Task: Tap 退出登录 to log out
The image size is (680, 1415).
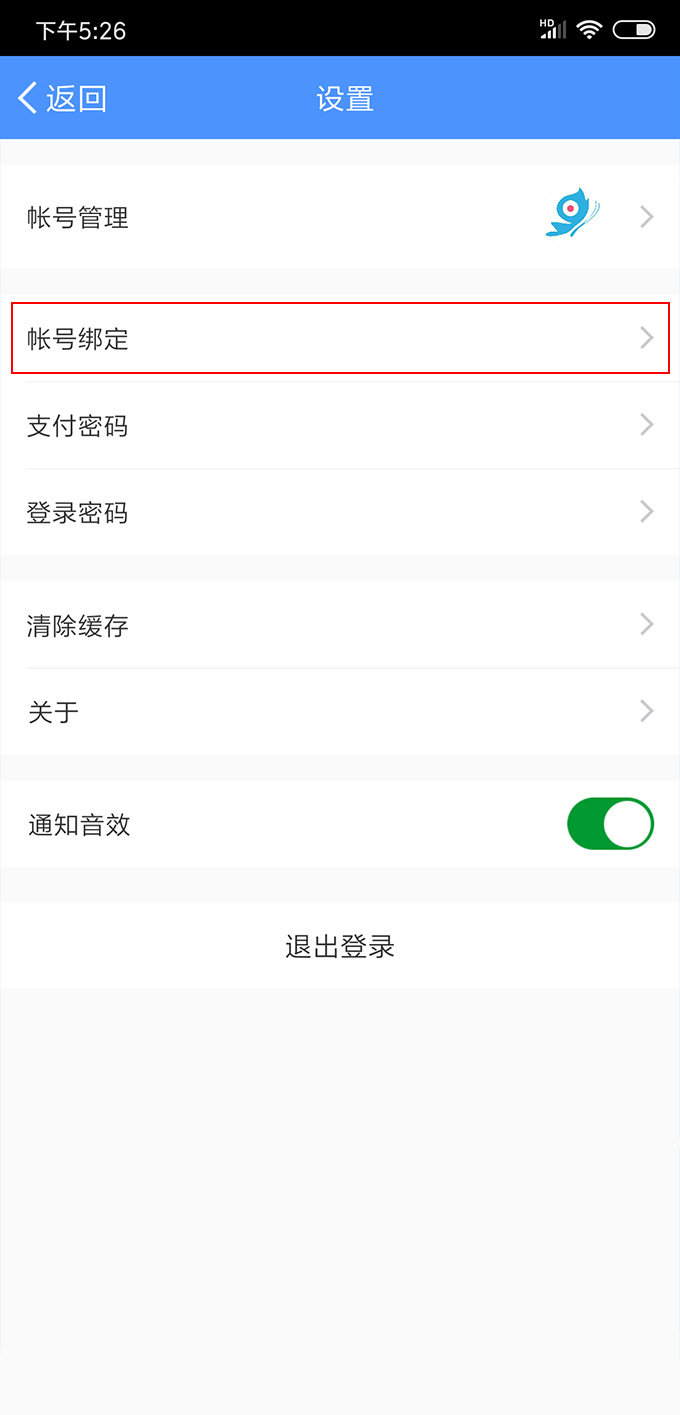Action: click(340, 946)
